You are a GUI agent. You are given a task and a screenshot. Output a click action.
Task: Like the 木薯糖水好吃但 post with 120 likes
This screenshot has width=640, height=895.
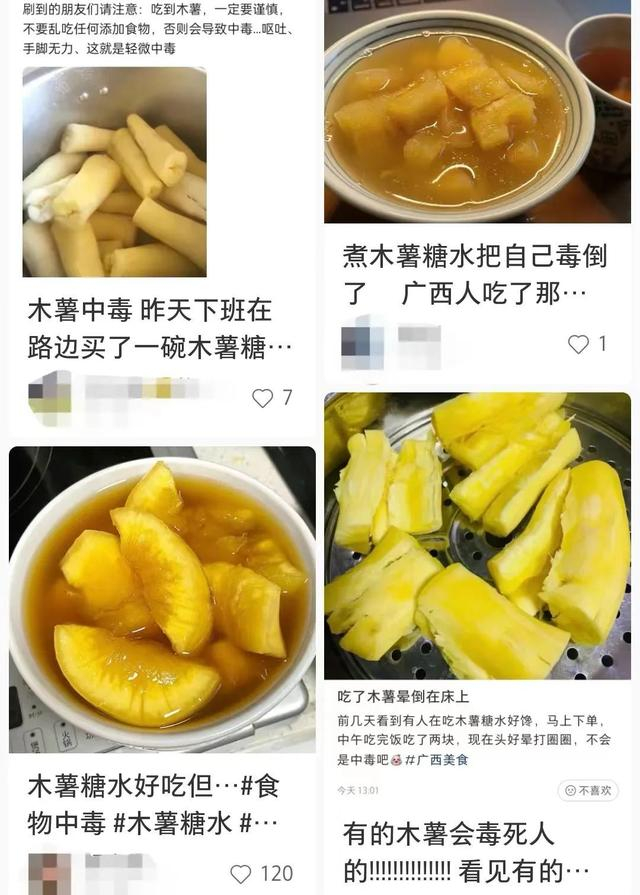[241, 873]
